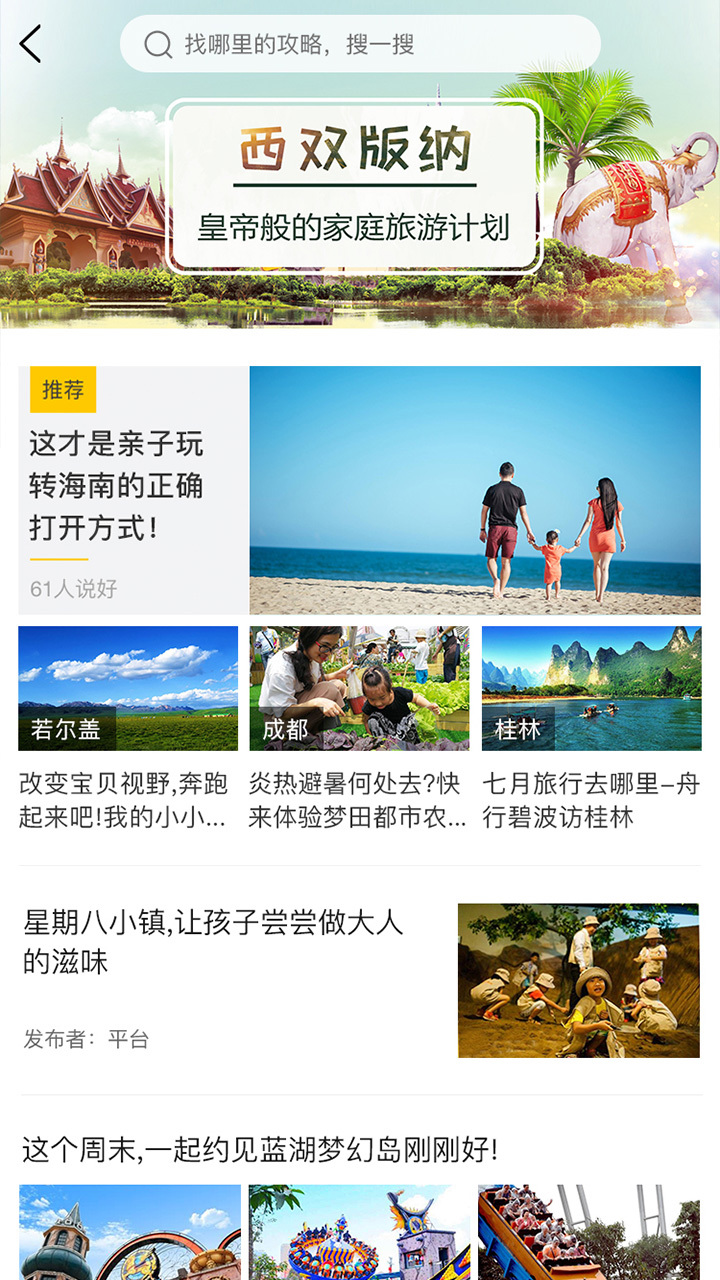The image size is (720, 1280).
Task: Open the 蓝湖梦幻岛 weekend article
Action: pos(360,1150)
